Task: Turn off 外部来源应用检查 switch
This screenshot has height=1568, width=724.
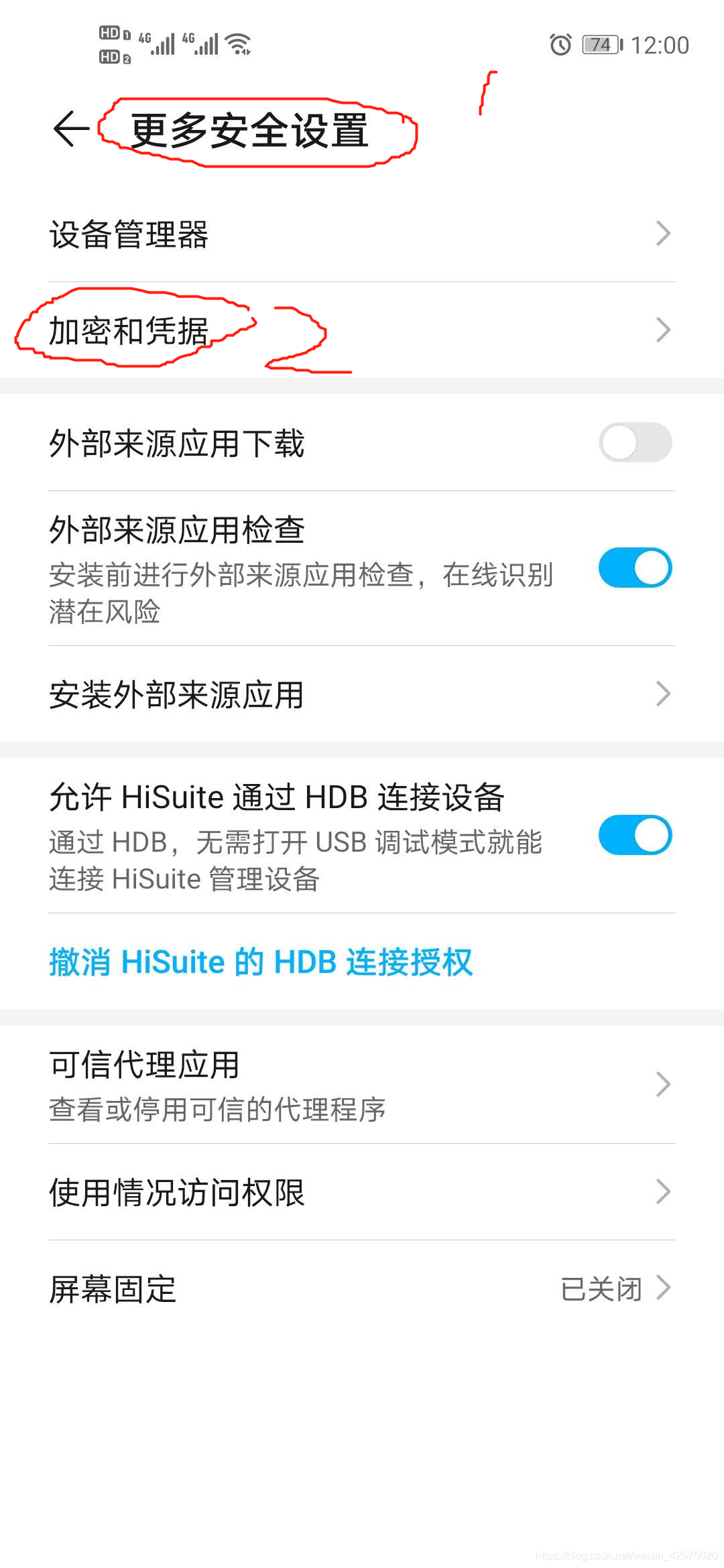Action: (635, 568)
